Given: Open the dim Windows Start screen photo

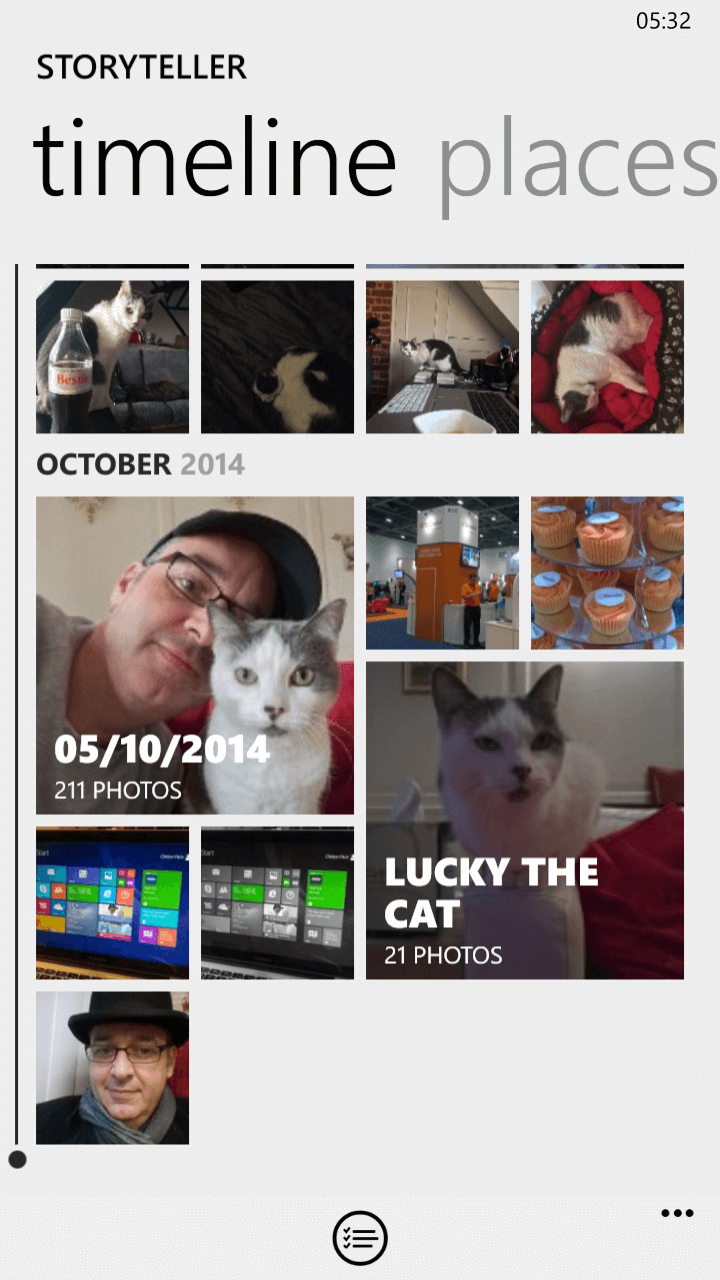Looking at the screenshot, I should [277, 903].
